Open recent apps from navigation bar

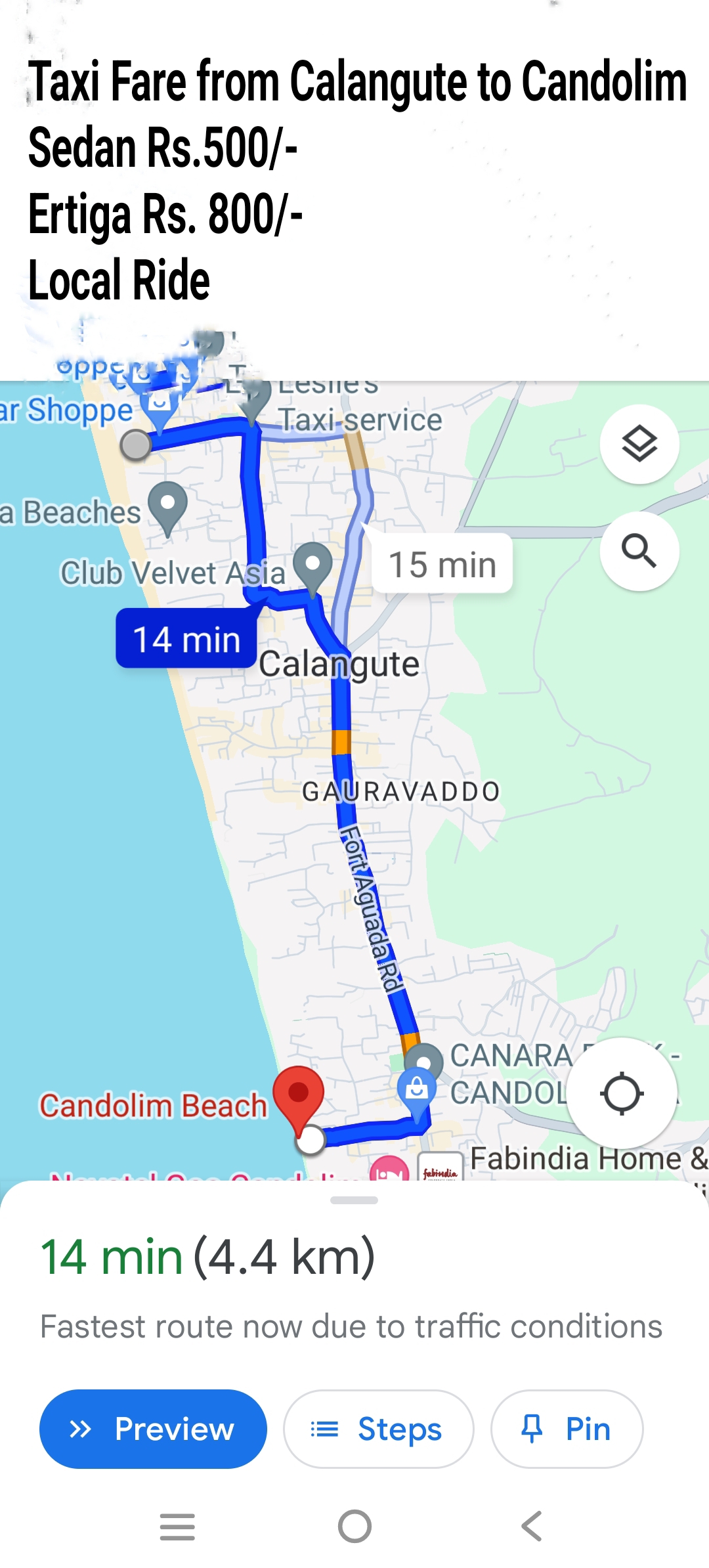pyautogui.click(x=177, y=1526)
